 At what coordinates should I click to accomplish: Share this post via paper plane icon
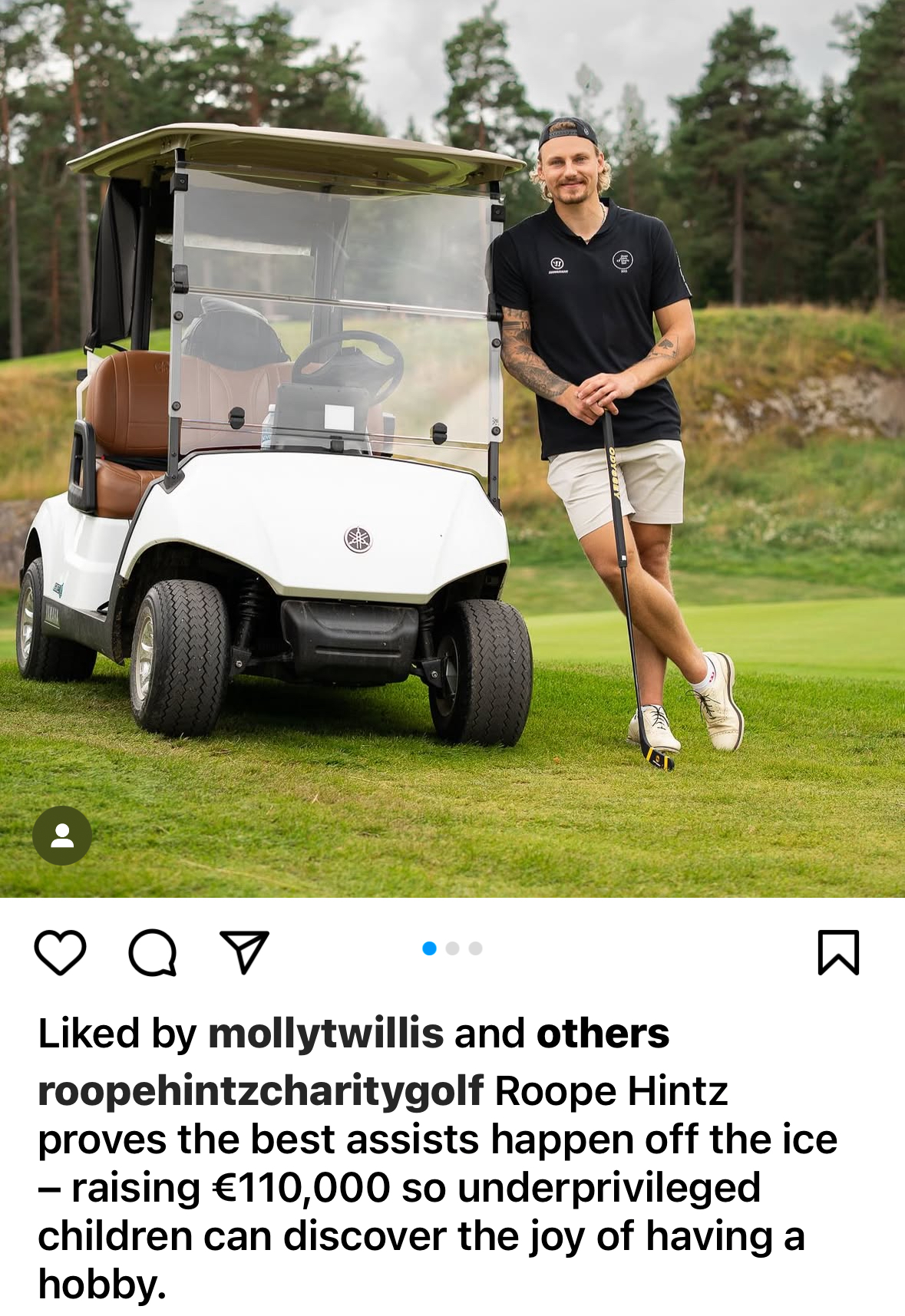pos(244,952)
